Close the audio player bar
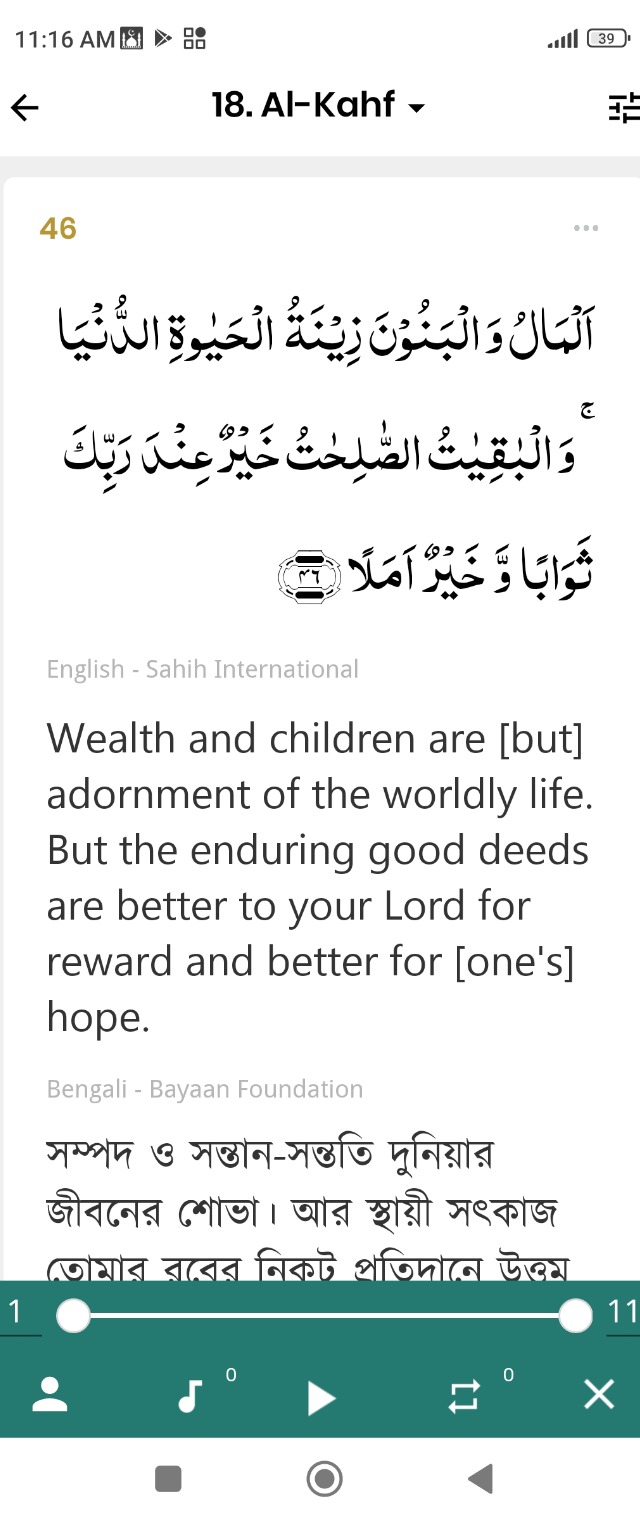Image resolution: width=640 pixels, height=1520 pixels. tap(598, 1394)
